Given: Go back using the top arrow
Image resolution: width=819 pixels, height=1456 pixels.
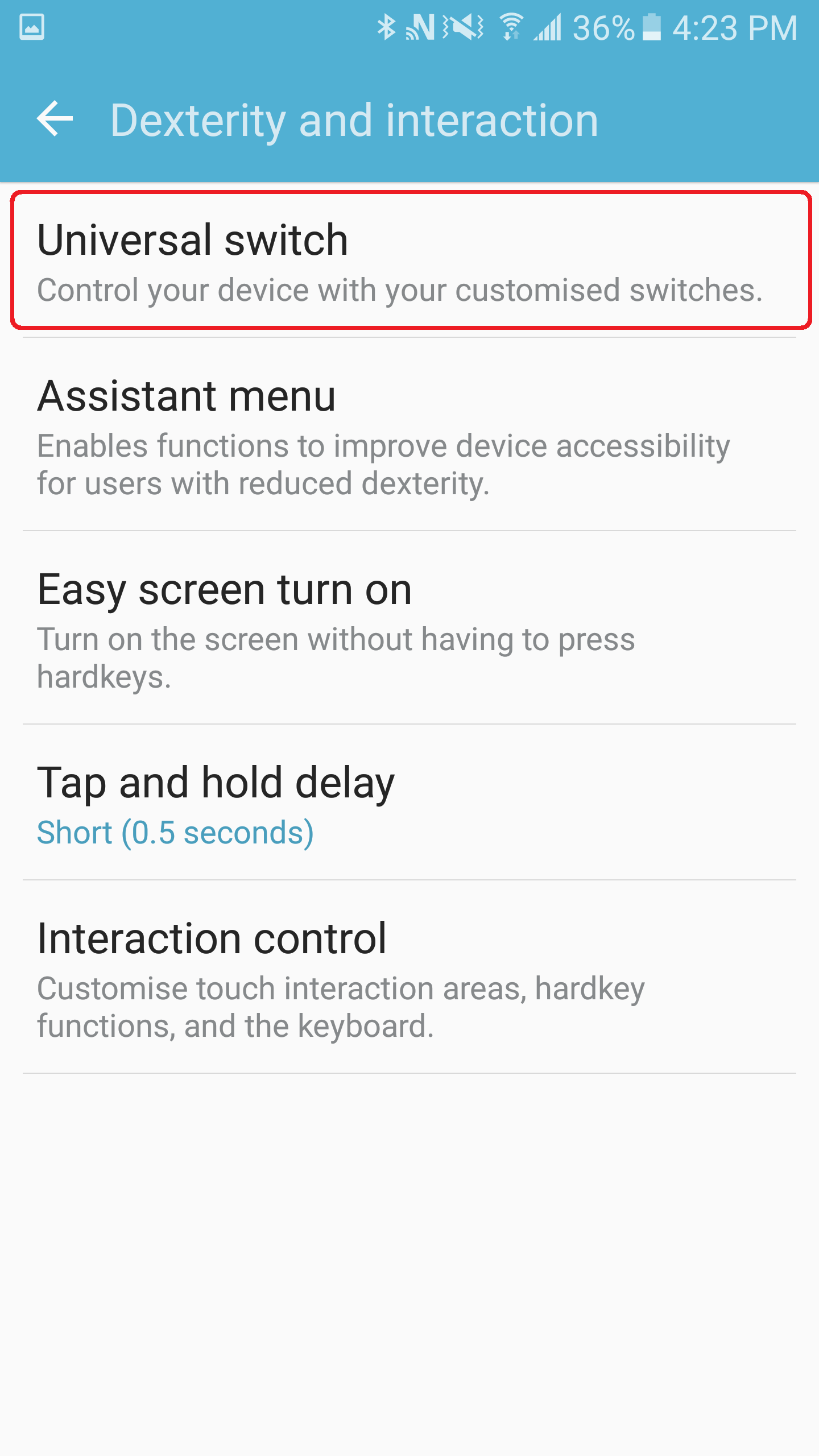Looking at the screenshot, I should (x=55, y=119).
